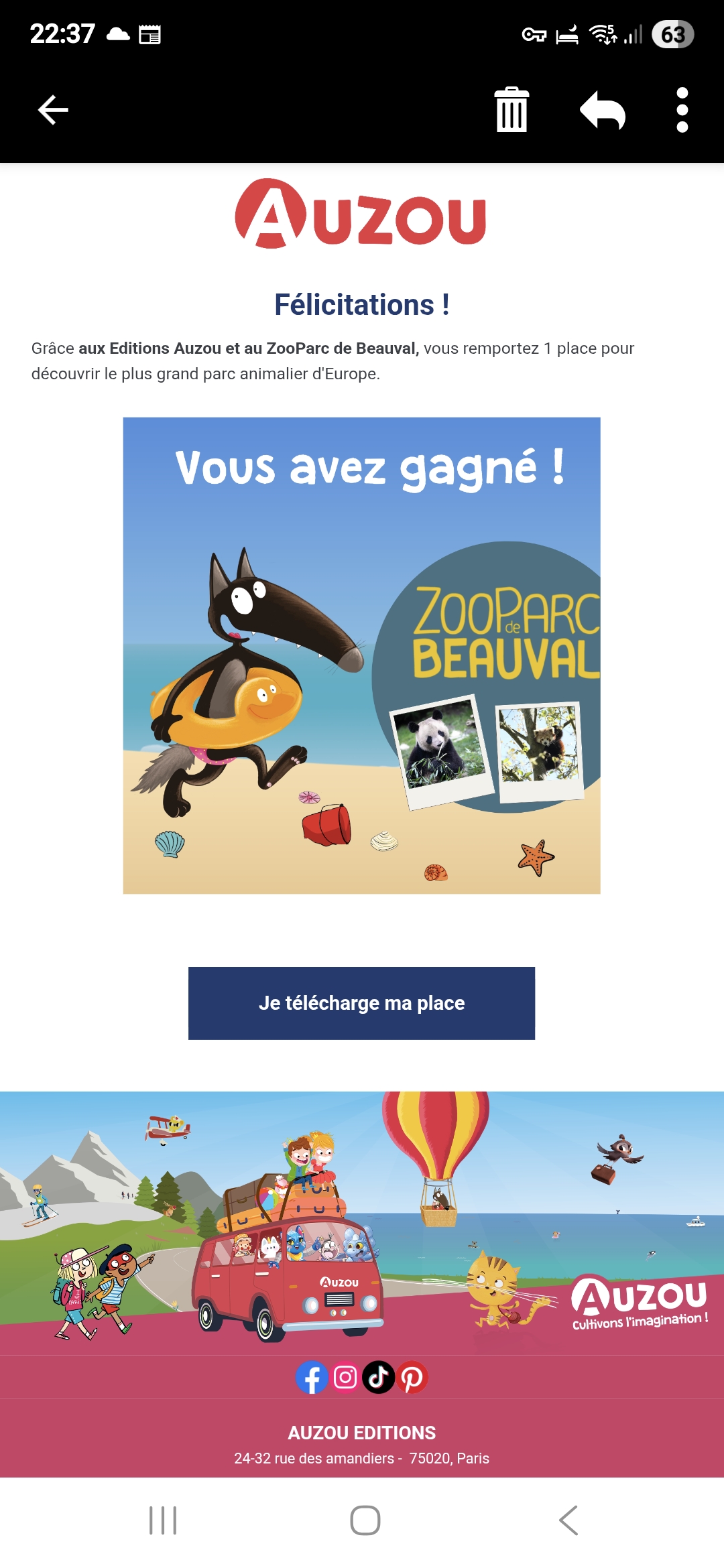Open Auzou's Facebook page
The width and height of the screenshot is (724, 1568).
point(312,1378)
